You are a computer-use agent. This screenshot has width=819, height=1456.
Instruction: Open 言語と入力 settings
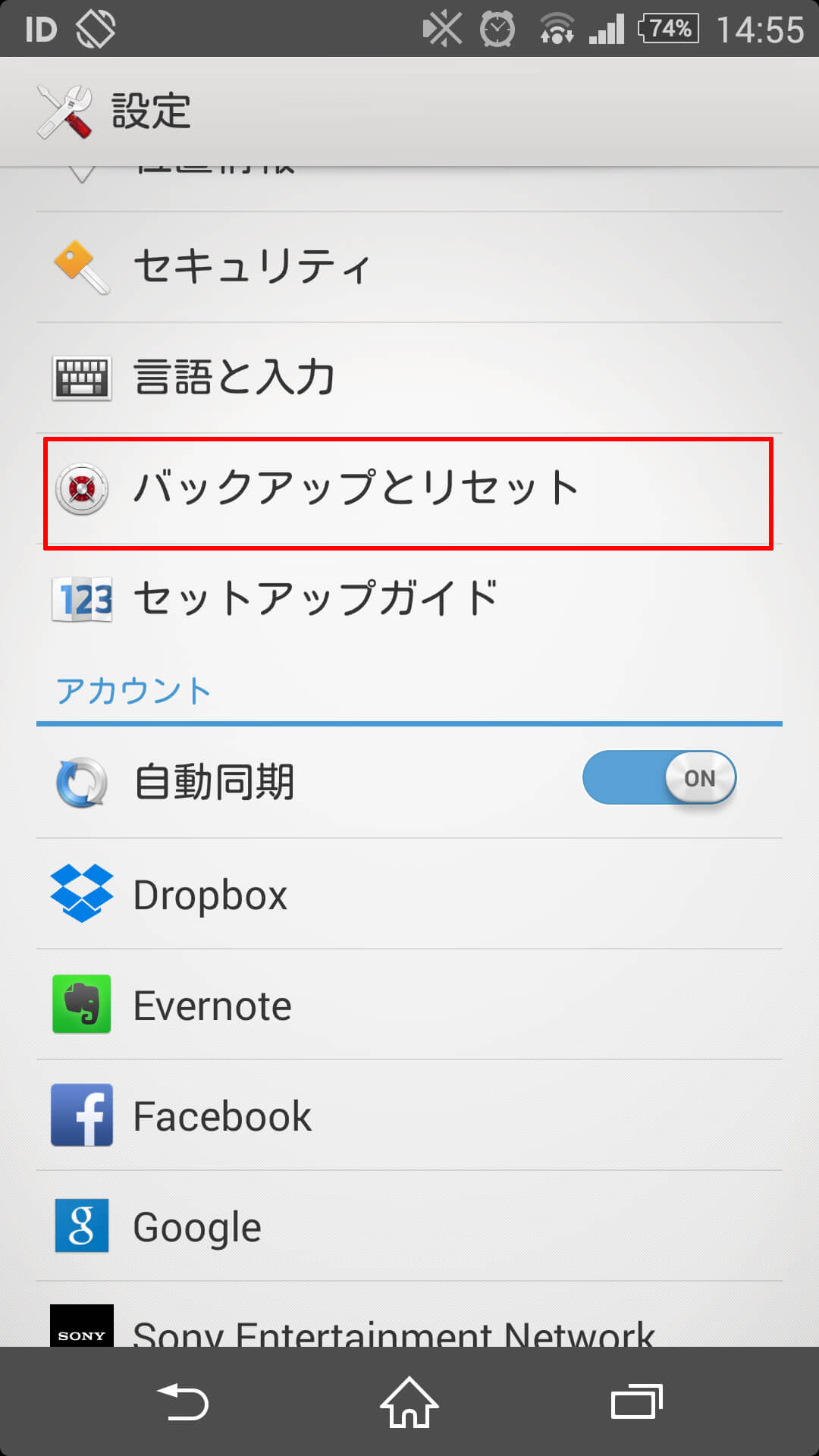(x=409, y=378)
